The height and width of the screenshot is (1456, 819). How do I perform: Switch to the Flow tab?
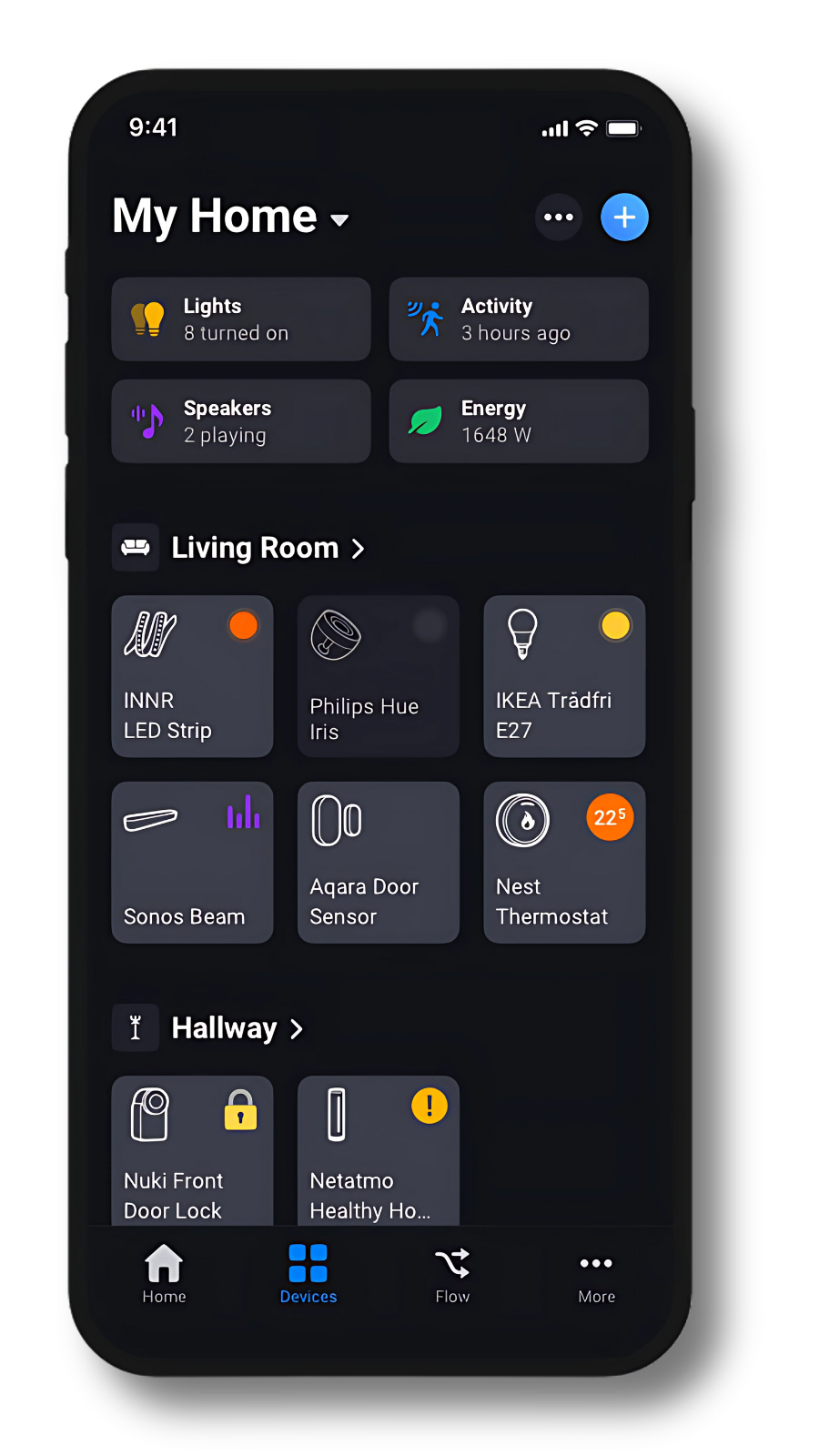452,1274
